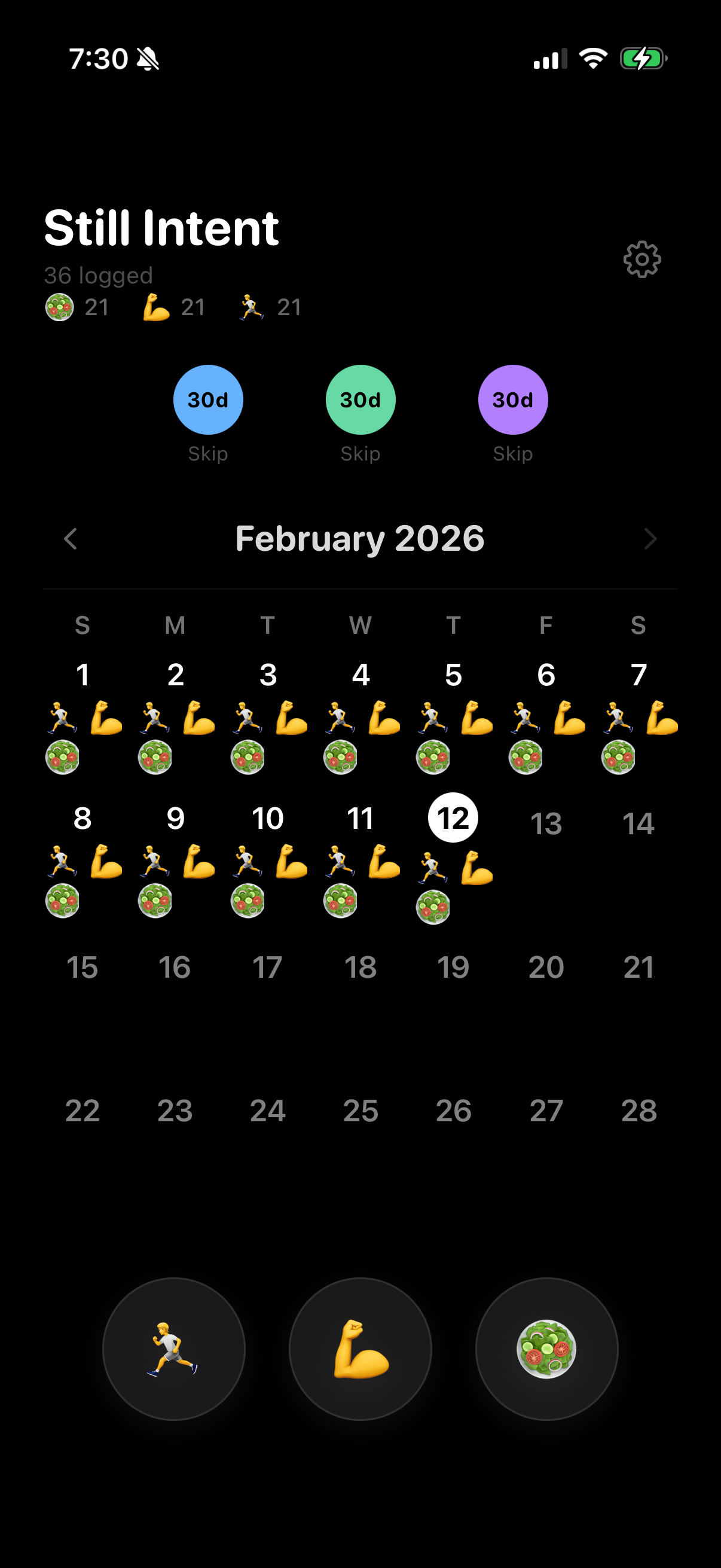Tap the runner emoji on February 1
Viewport: 721px width, 1568px height.
click(62, 719)
